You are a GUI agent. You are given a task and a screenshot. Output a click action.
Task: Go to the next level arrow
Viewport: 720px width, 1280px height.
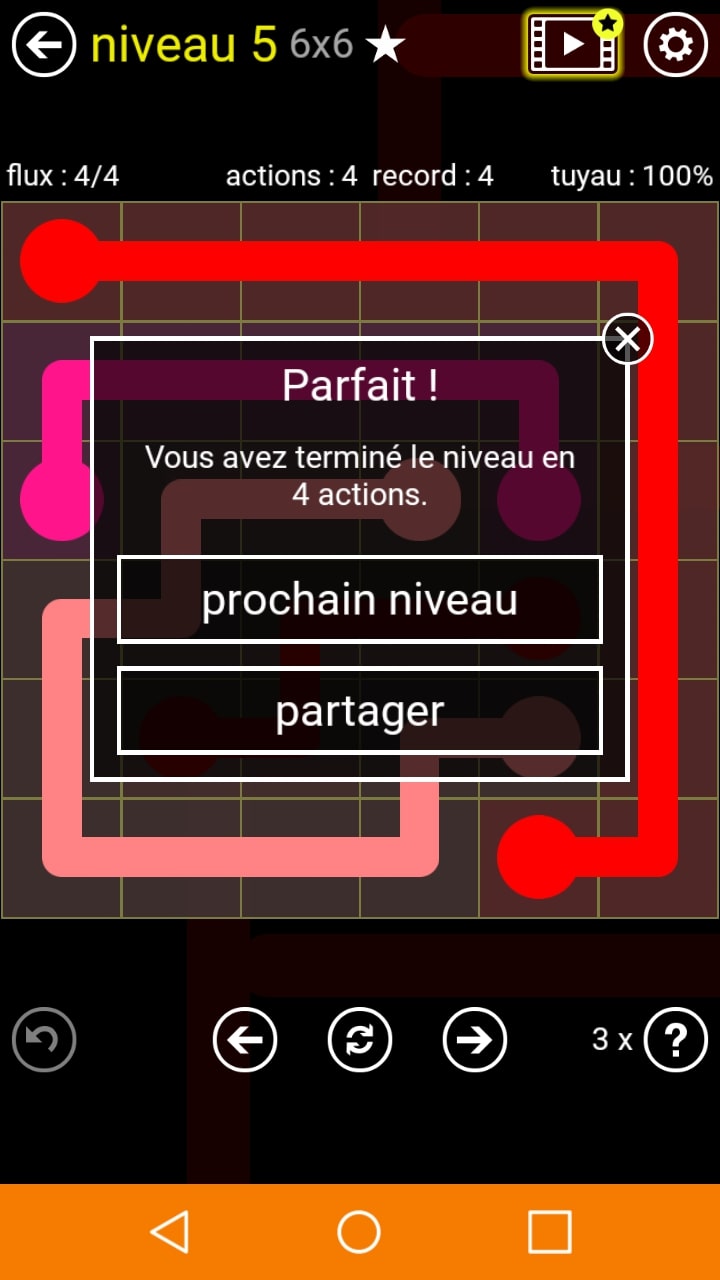point(475,1040)
